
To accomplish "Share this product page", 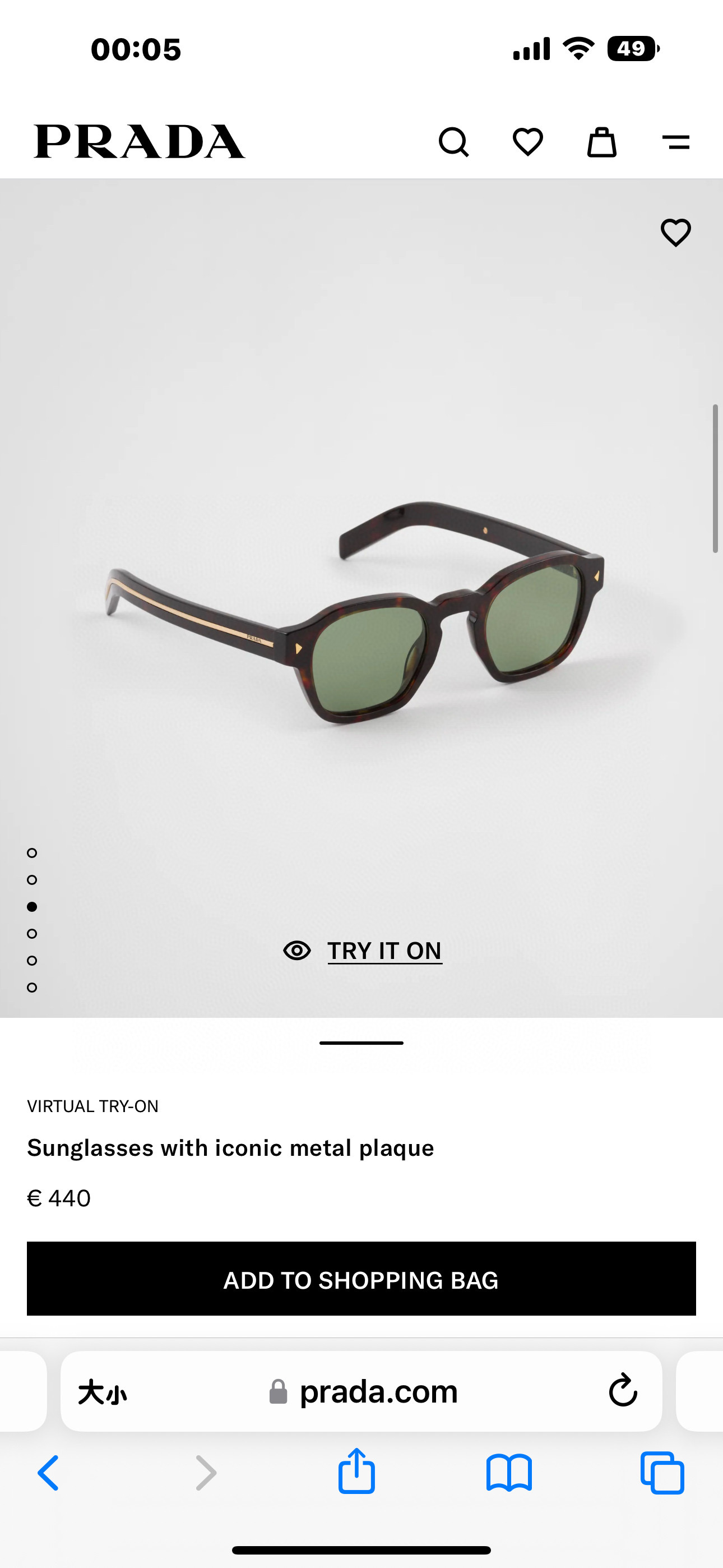I will click(356, 1472).
